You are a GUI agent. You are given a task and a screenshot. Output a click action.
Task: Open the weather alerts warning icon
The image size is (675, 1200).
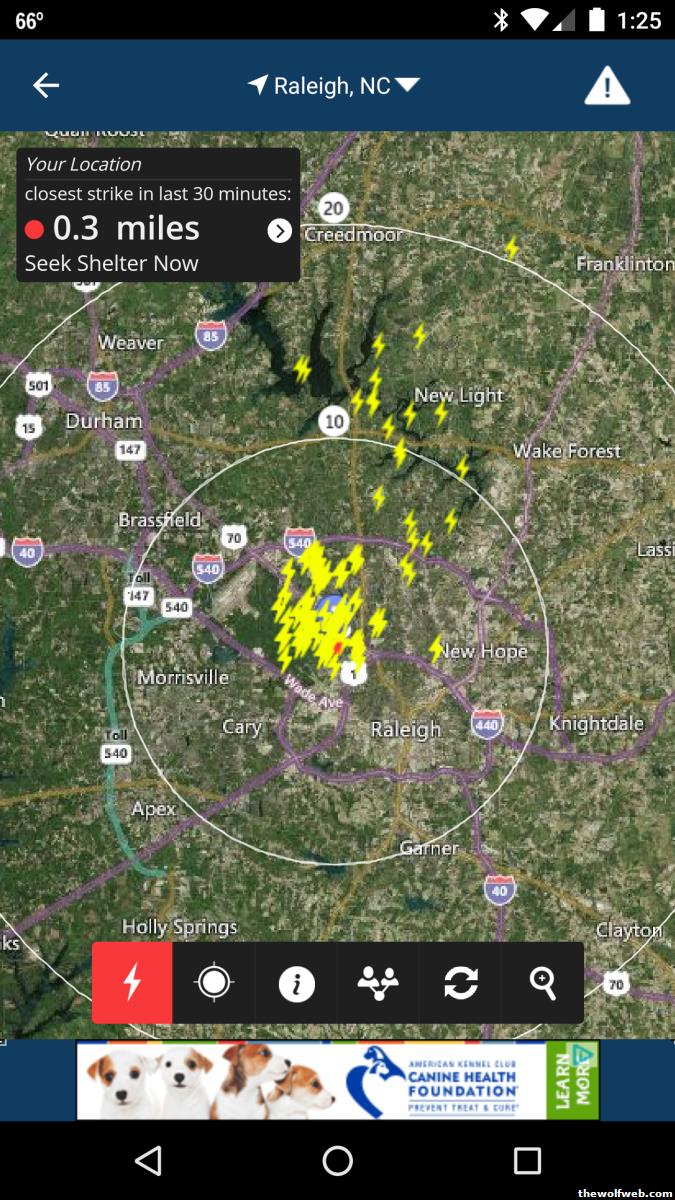click(x=607, y=87)
